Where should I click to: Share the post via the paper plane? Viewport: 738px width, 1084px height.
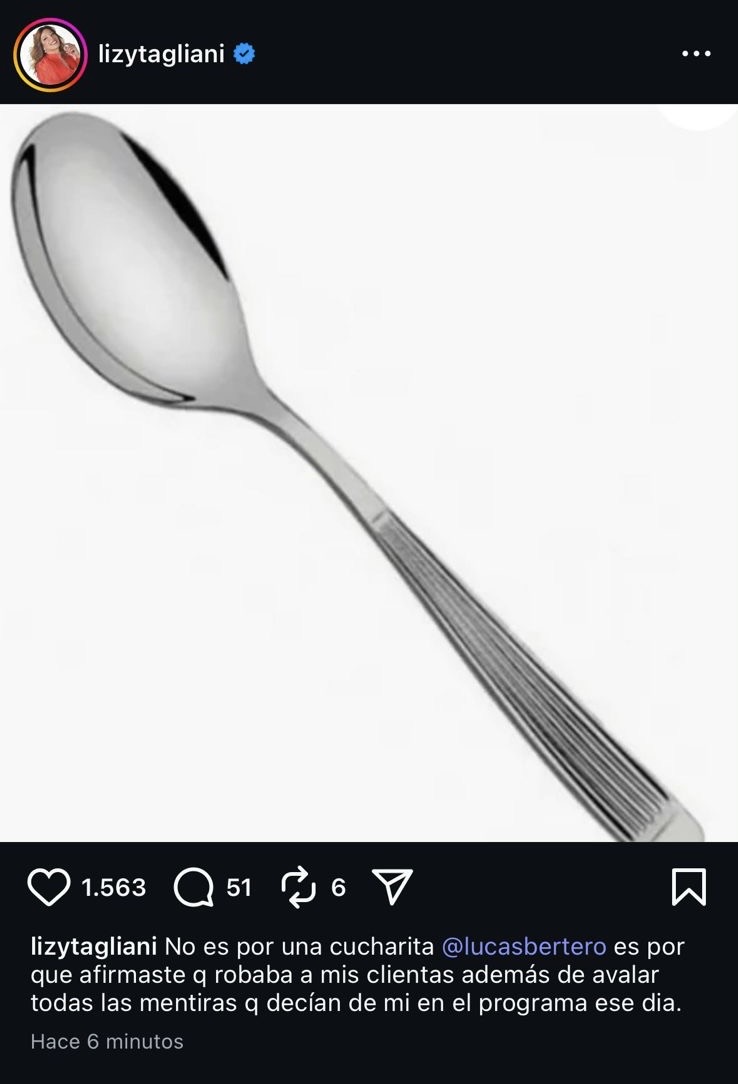(x=392, y=887)
